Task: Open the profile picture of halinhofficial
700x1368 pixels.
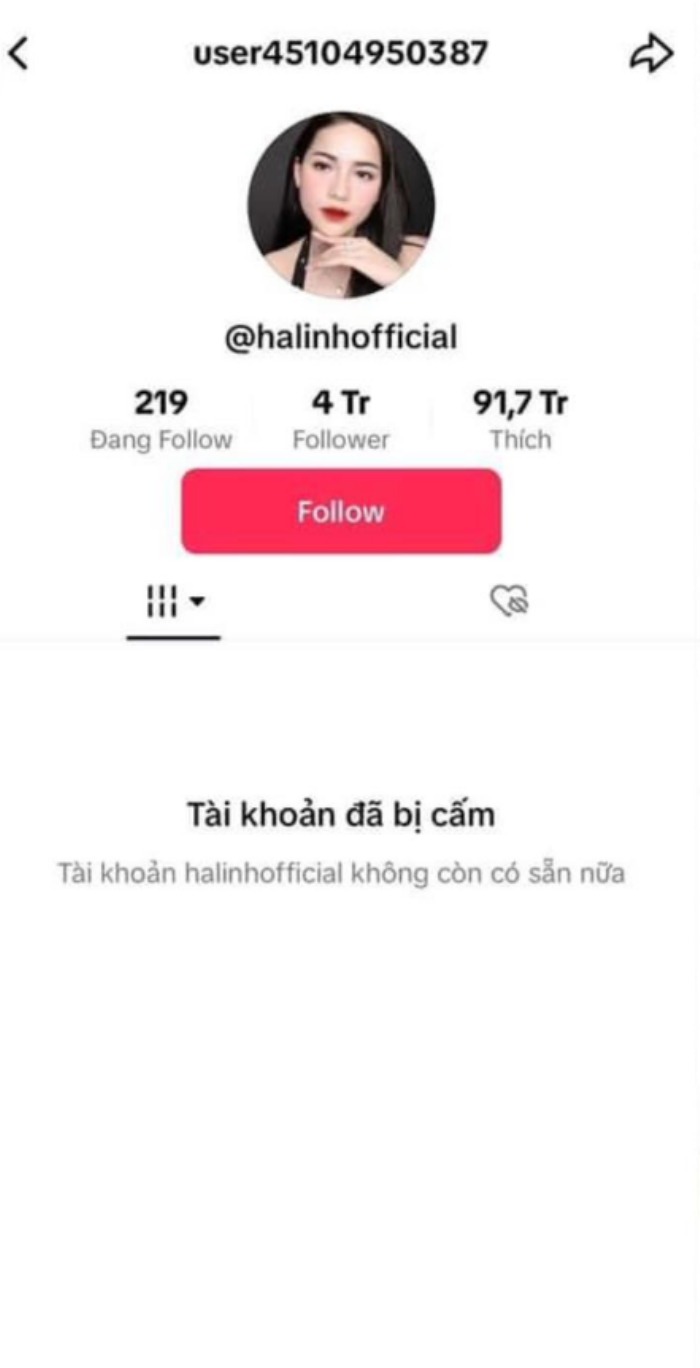Action: (x=341, y=204)
